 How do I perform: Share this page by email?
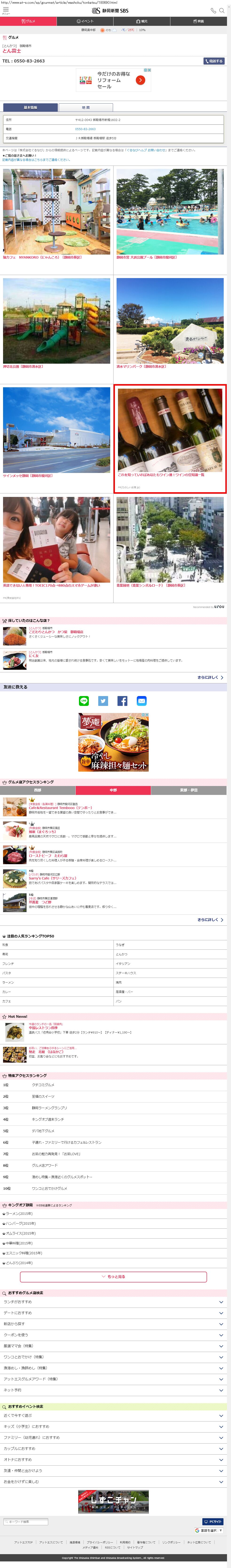(141, 701)
